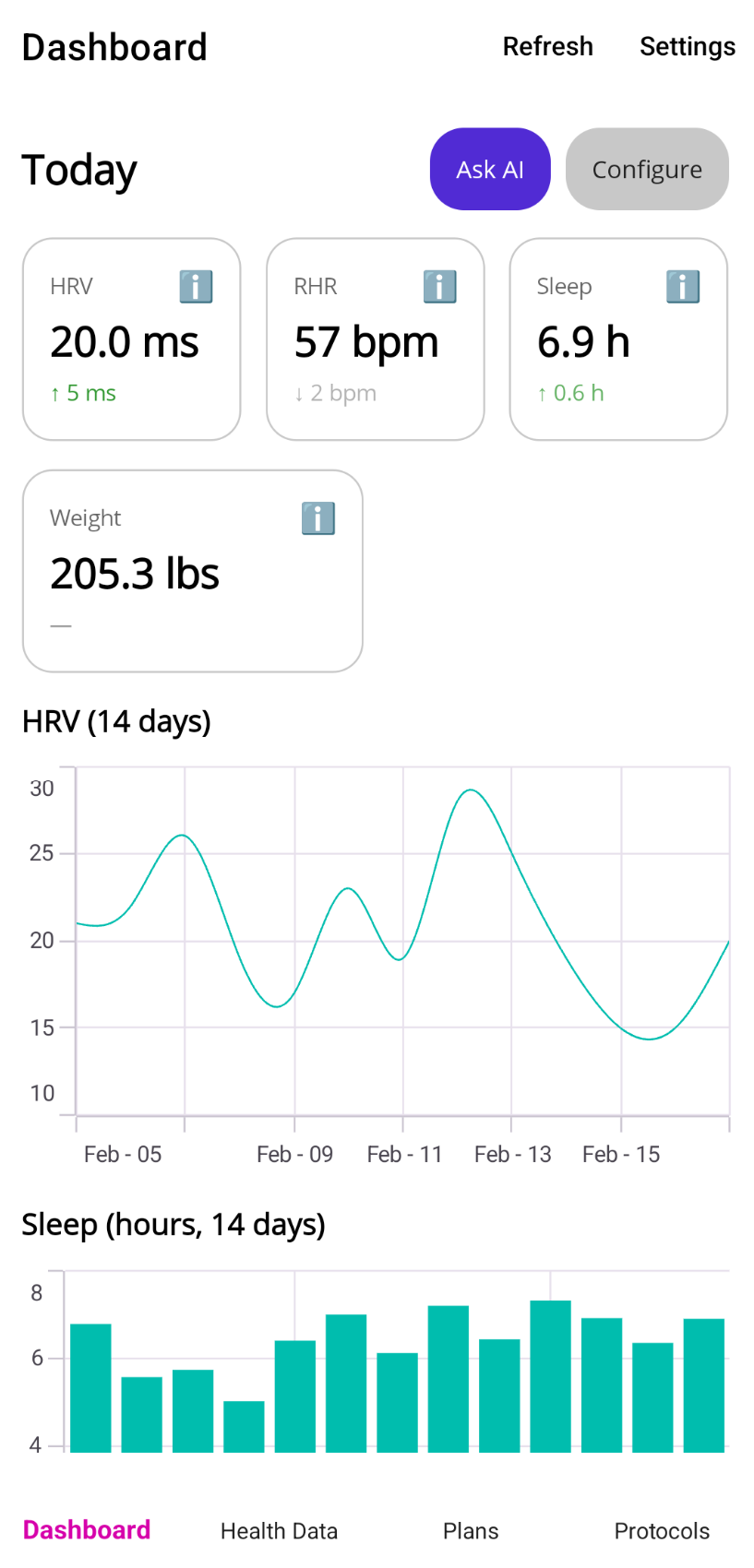Click the Weight reading of 205.3 lbs
Screen dimensions: 754x1568
coord(135,573)
